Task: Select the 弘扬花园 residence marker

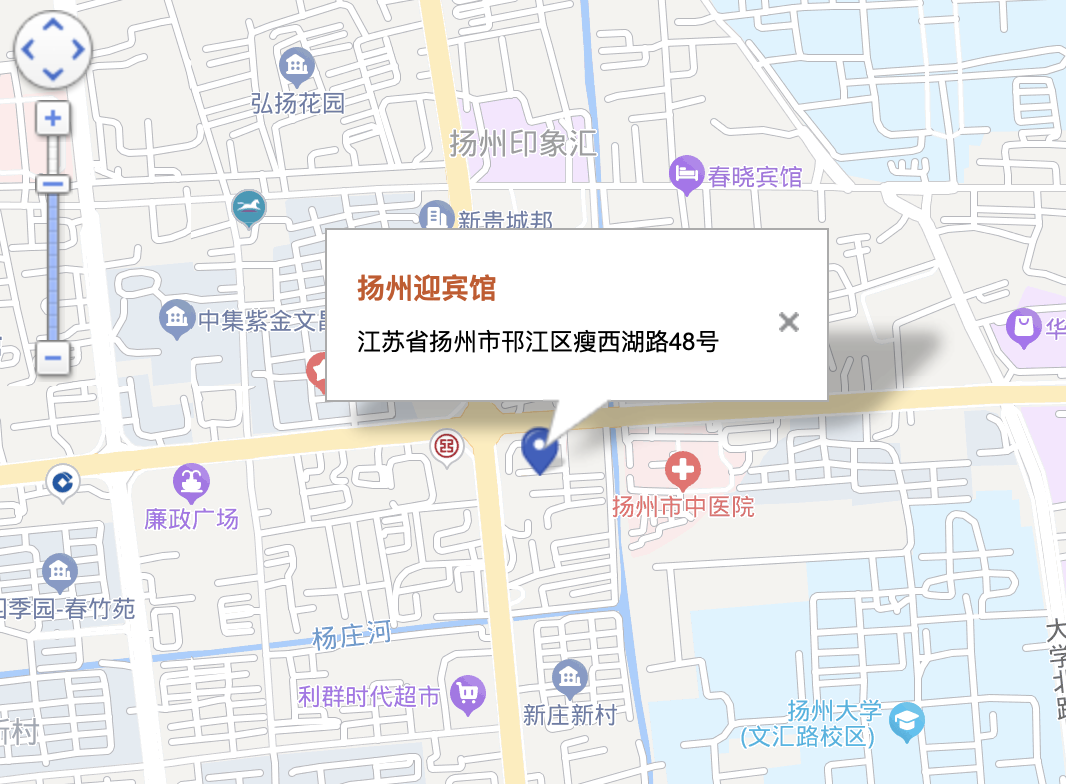Action: tap(296, 66)
